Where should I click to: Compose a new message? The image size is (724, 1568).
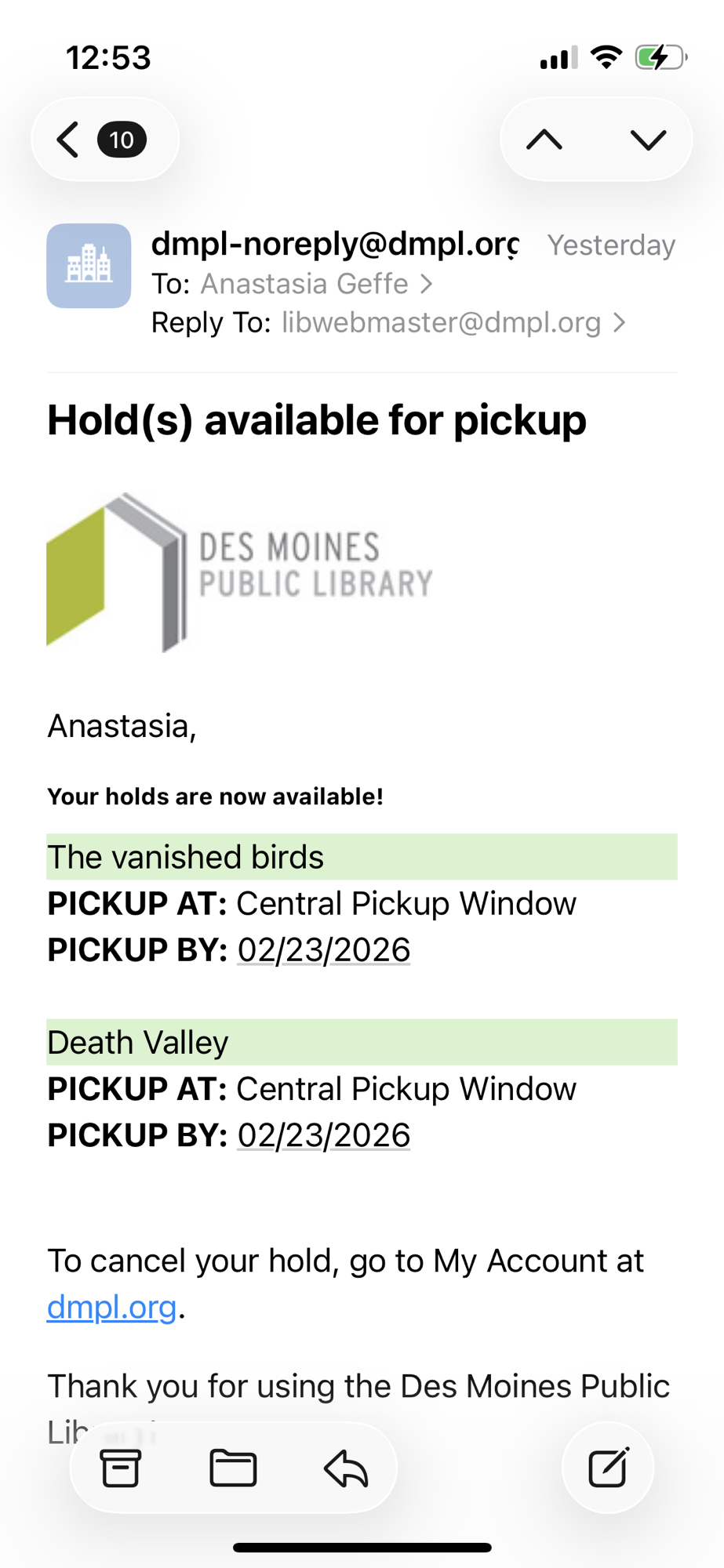[x=608, y=1468]
